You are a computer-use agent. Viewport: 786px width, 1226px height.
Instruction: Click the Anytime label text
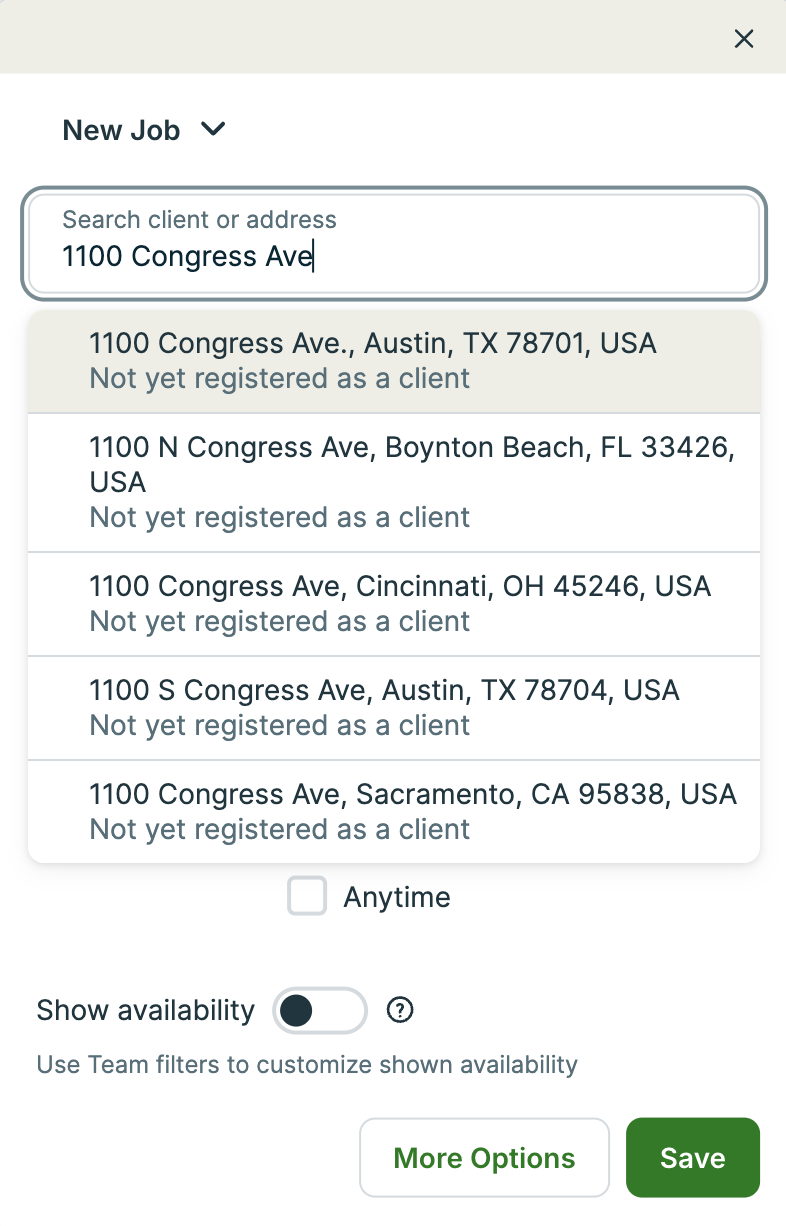pyautogui.click(x=396, y=896)
